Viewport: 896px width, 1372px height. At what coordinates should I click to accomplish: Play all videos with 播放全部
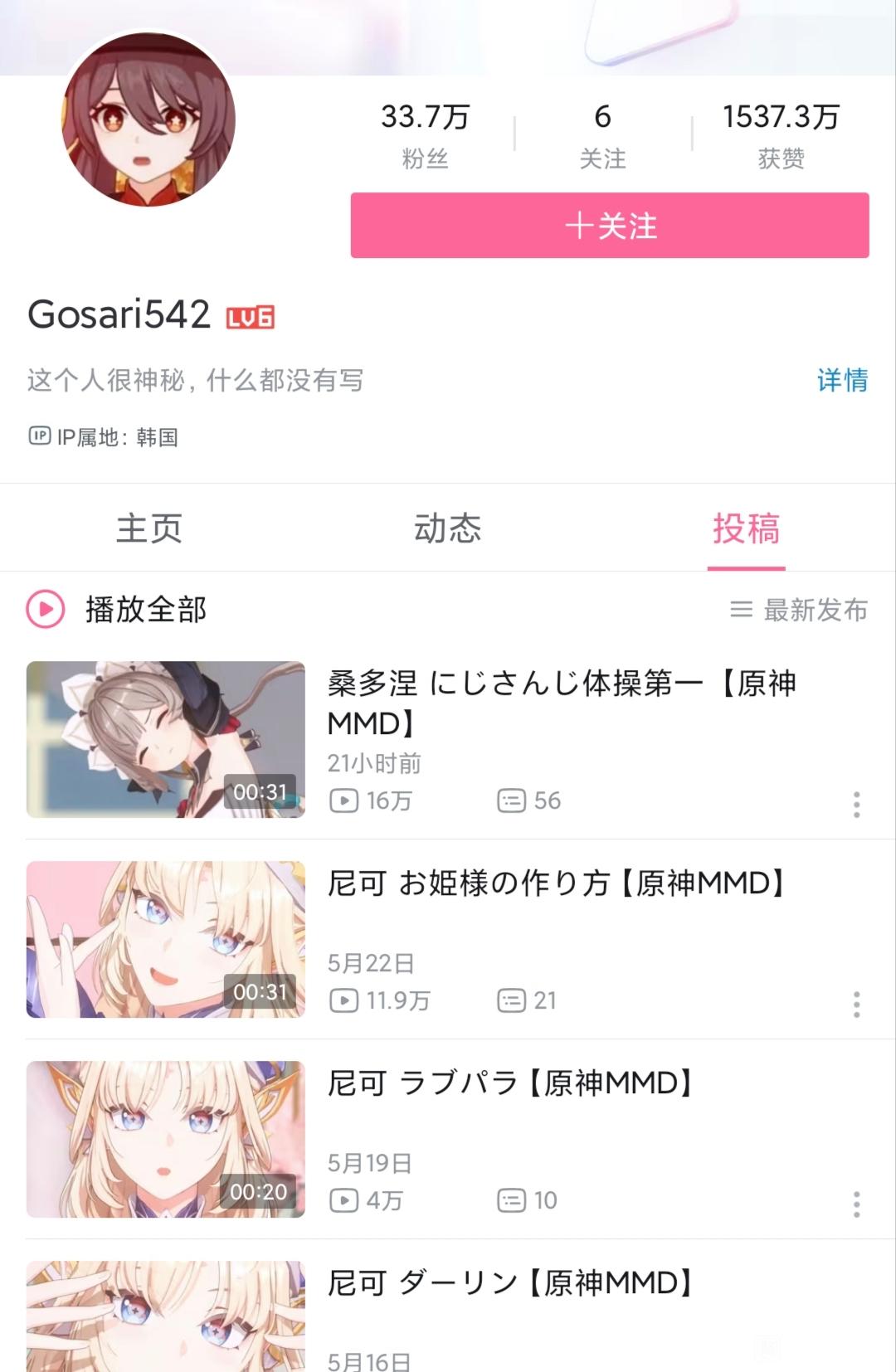click(x=117, y=610)
